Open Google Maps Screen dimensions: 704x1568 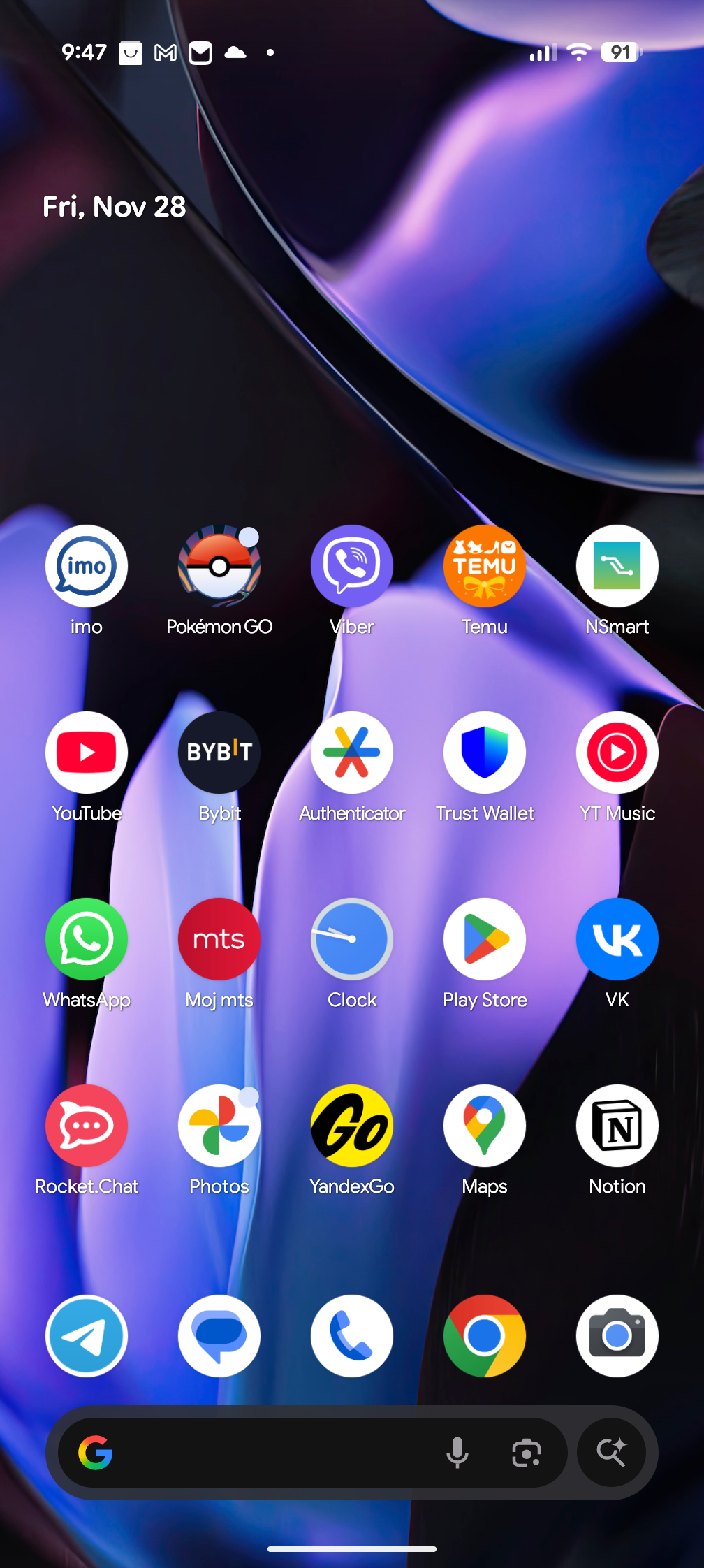[485, 1126]
